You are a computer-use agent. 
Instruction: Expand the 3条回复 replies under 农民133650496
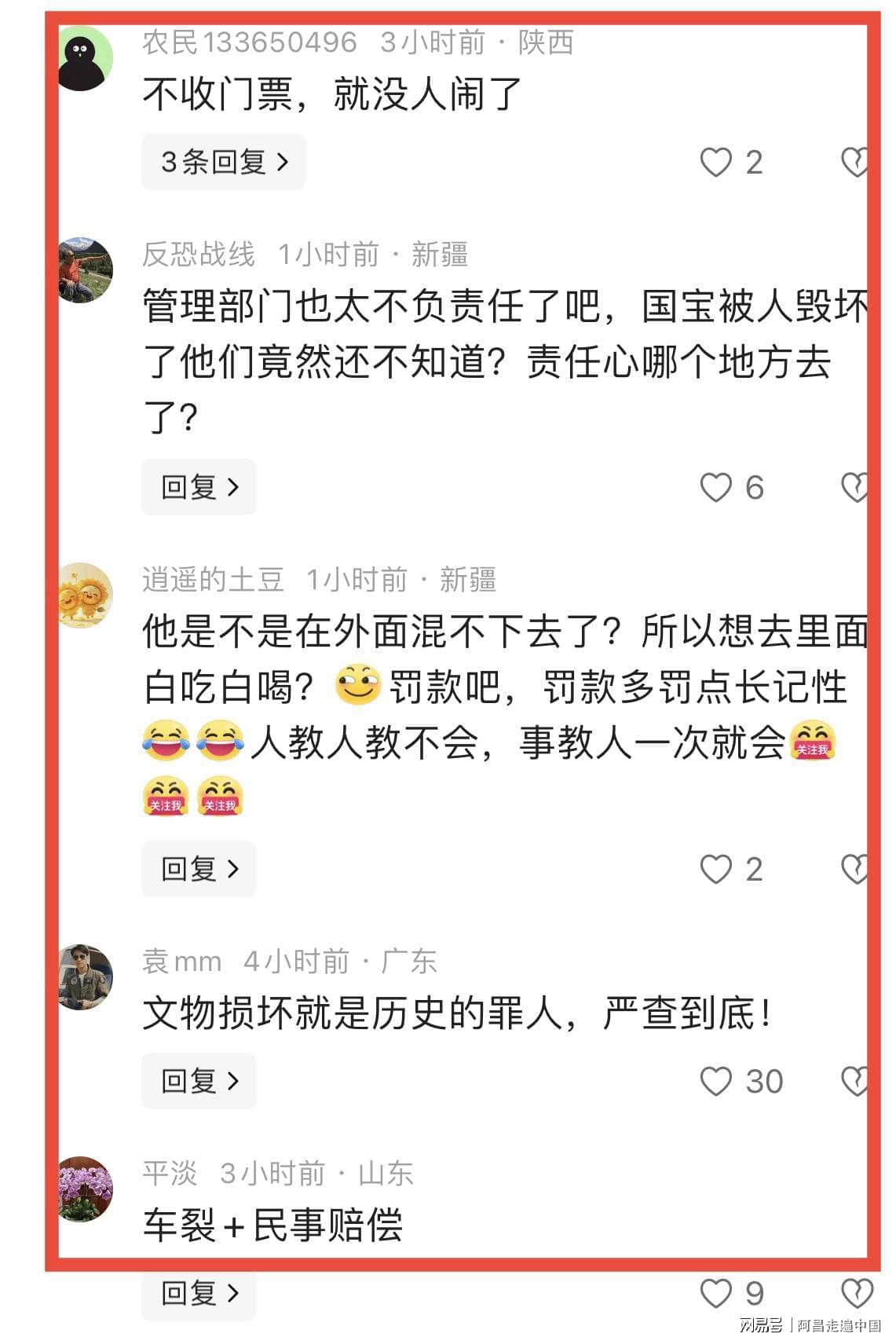click(224, 163)
